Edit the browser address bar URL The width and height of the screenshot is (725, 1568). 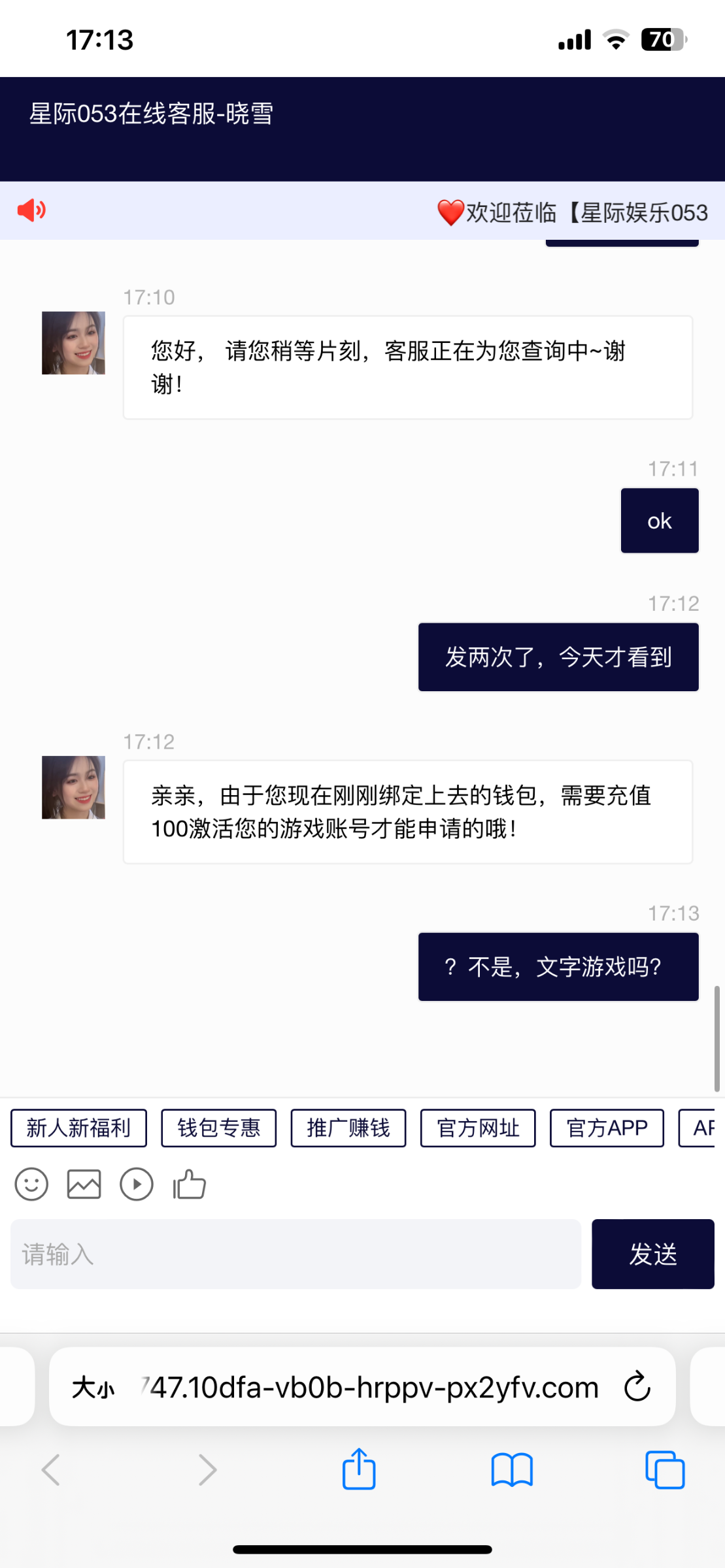(x=373, y=1387)
